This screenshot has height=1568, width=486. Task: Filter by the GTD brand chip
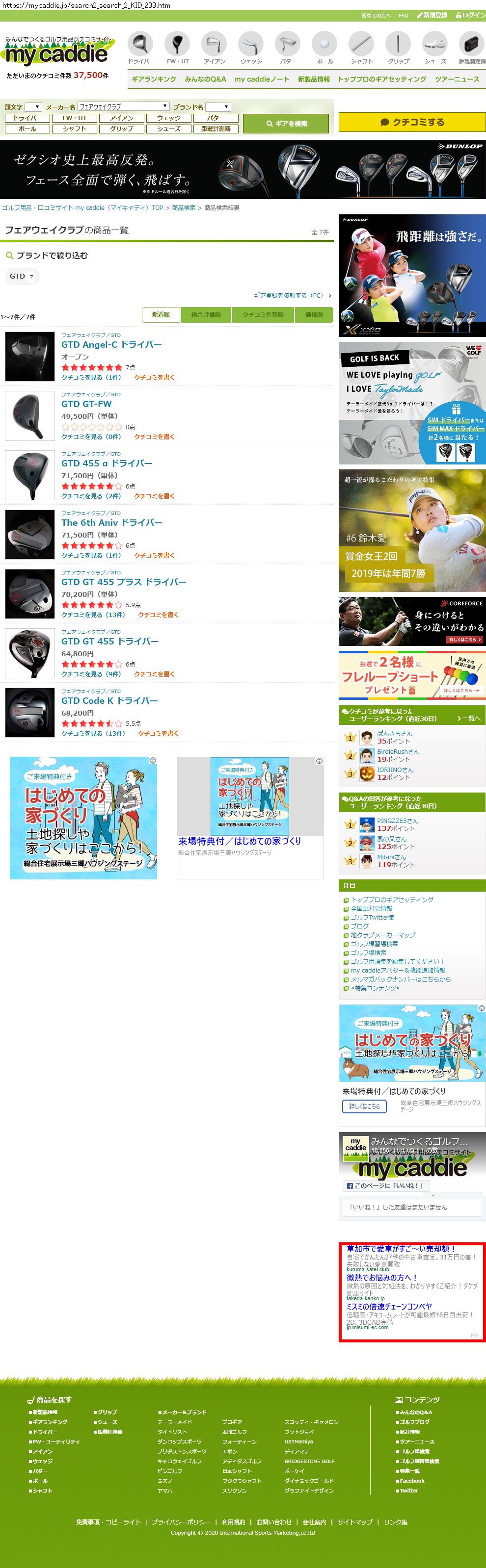click(x=22, y=276)
